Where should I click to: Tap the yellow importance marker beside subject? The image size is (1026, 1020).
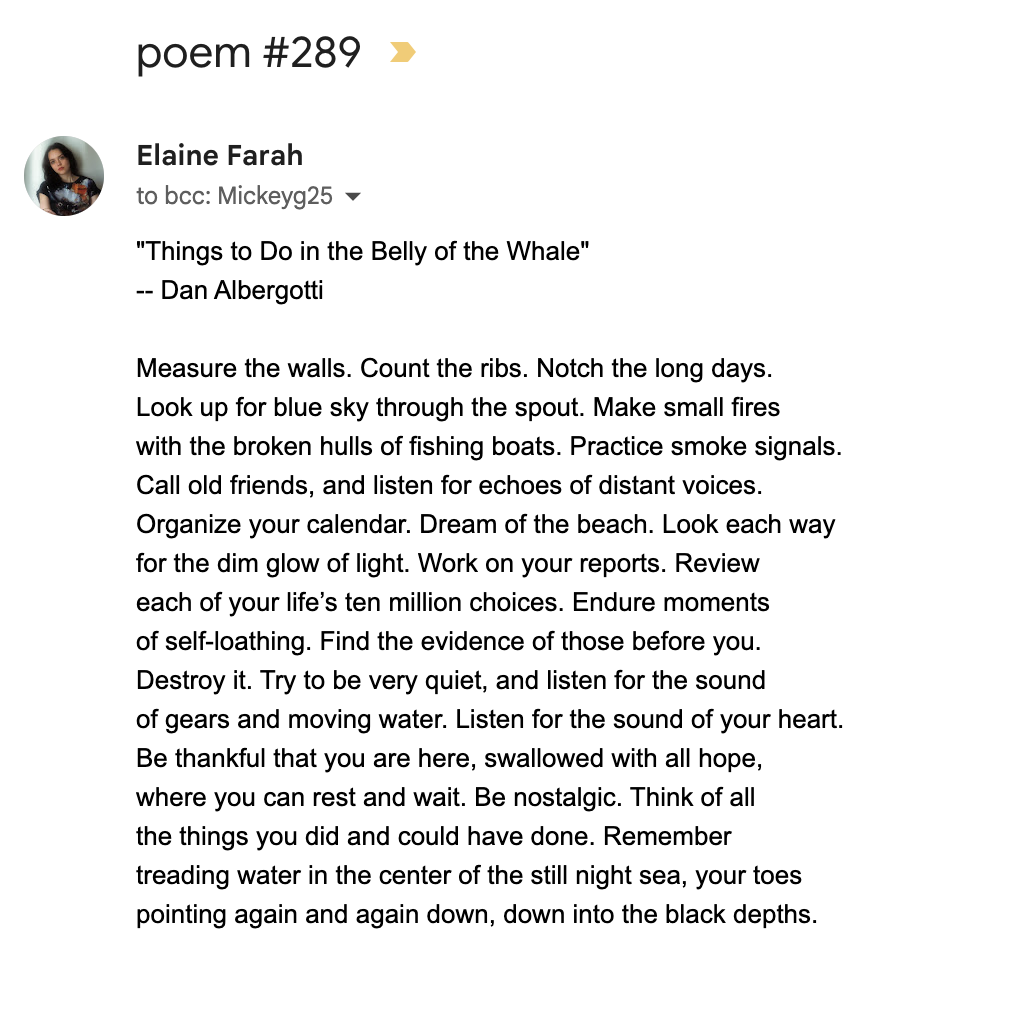[402, 53]
